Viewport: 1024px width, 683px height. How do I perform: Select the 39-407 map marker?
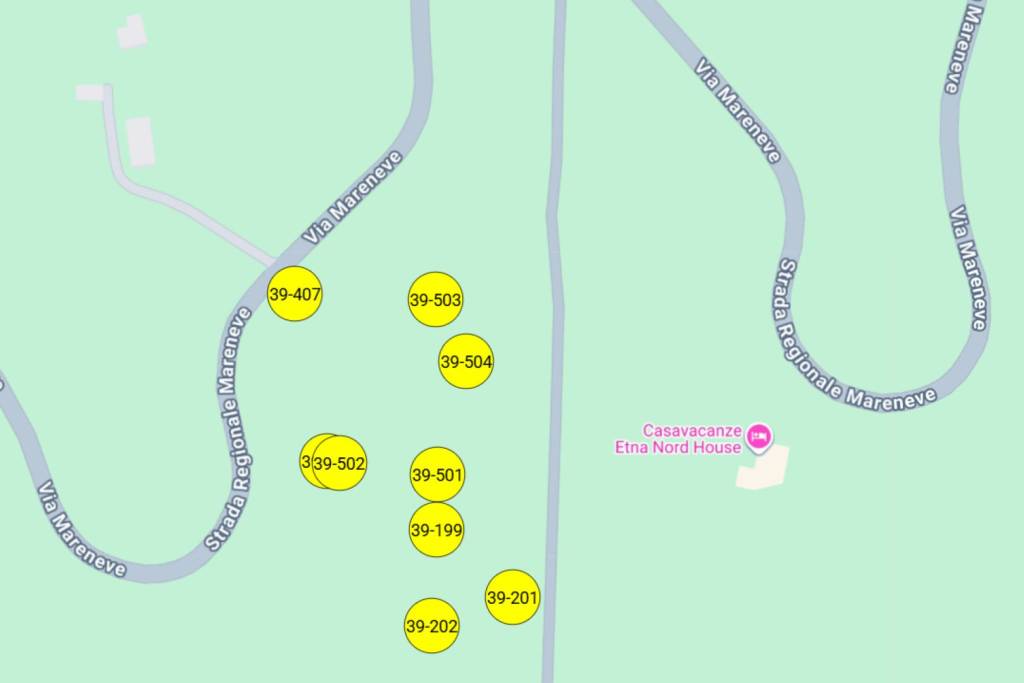click(294, 295)
